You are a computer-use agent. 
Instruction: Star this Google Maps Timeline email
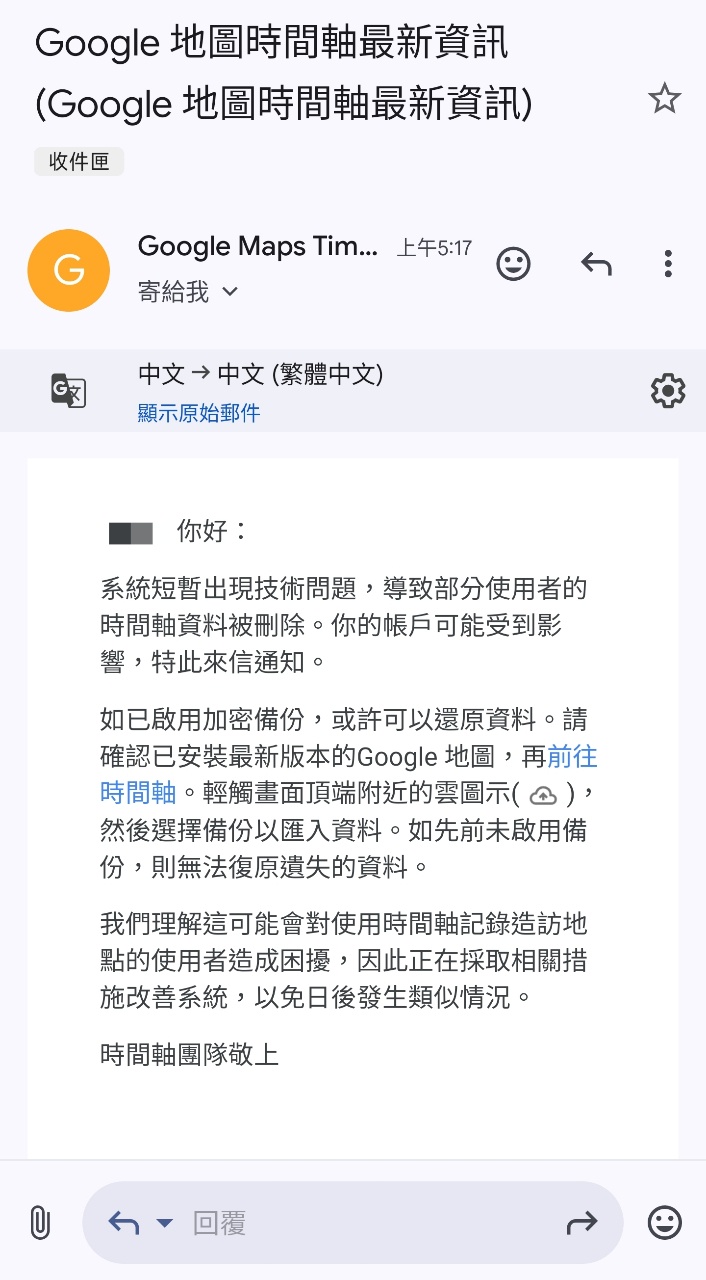[664, 99]
